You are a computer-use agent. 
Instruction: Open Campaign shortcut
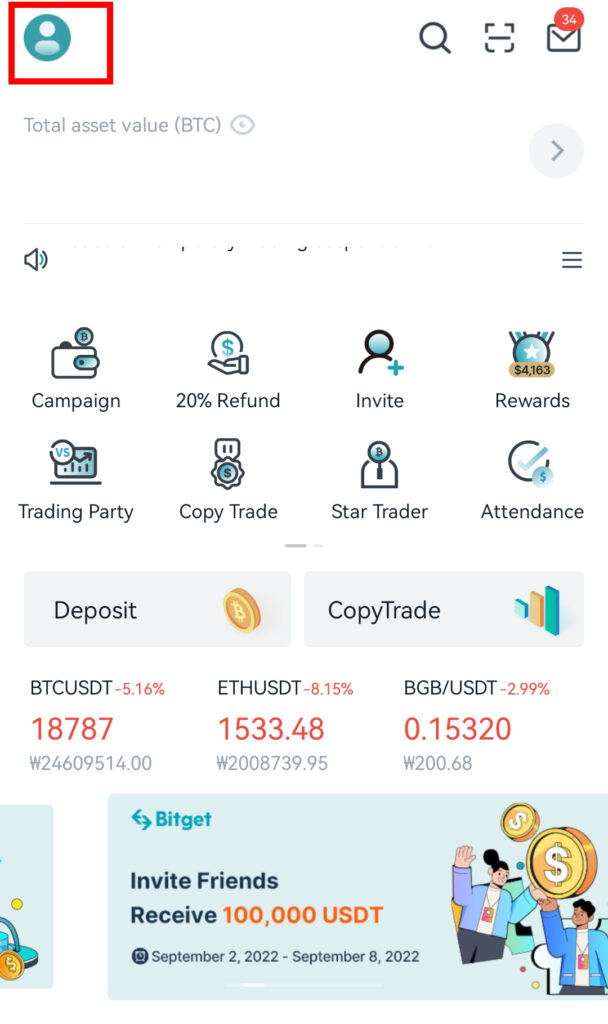pyautogui.click(x=76, y=369)
